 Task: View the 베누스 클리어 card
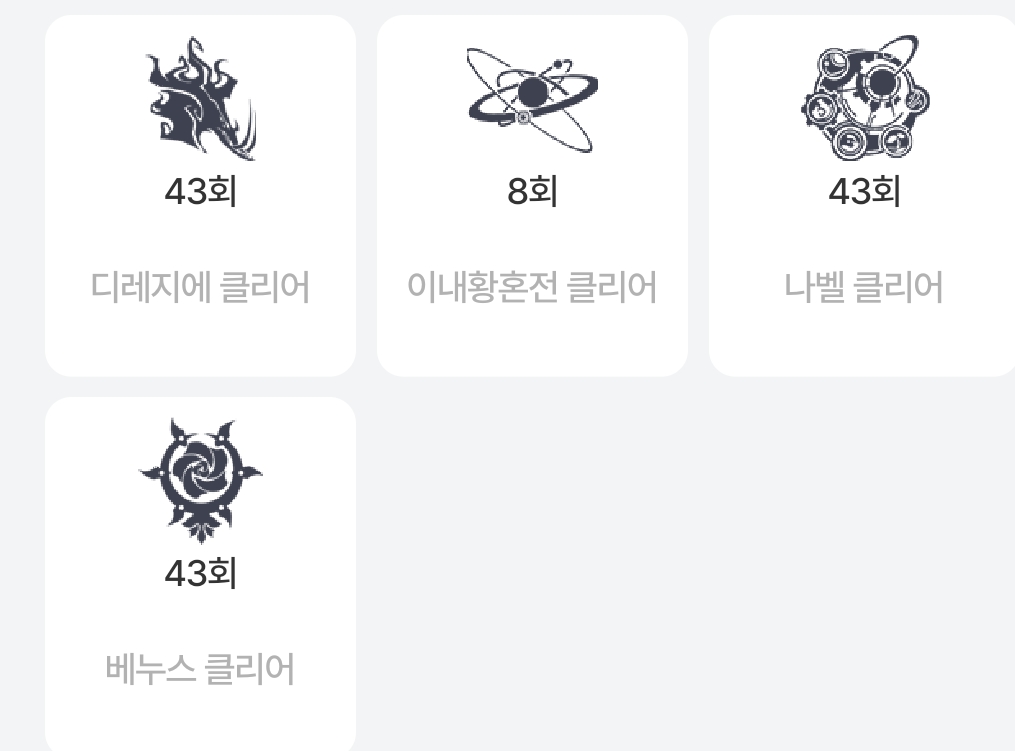tap(200, 575)
